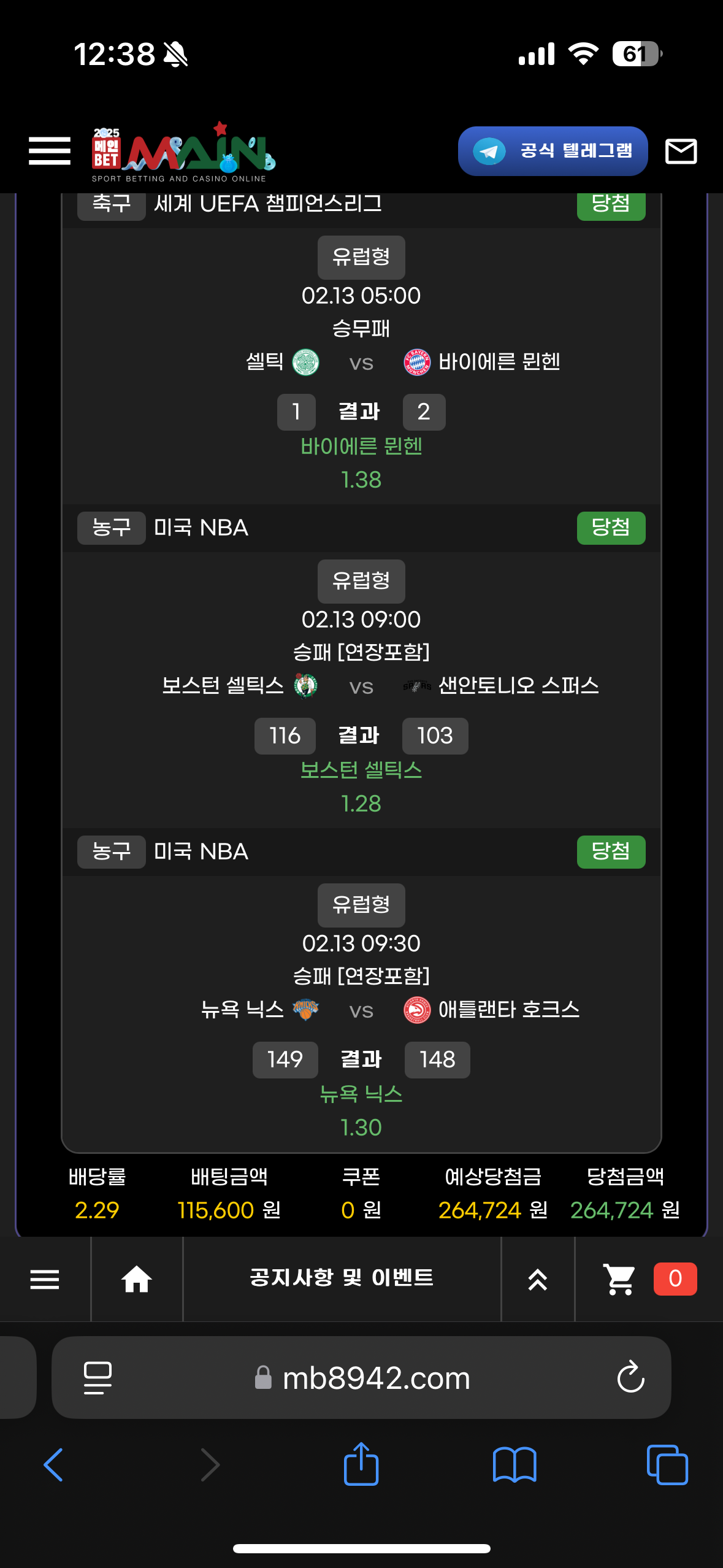Open Safari bookmarks

click(x=515, y=1465)
